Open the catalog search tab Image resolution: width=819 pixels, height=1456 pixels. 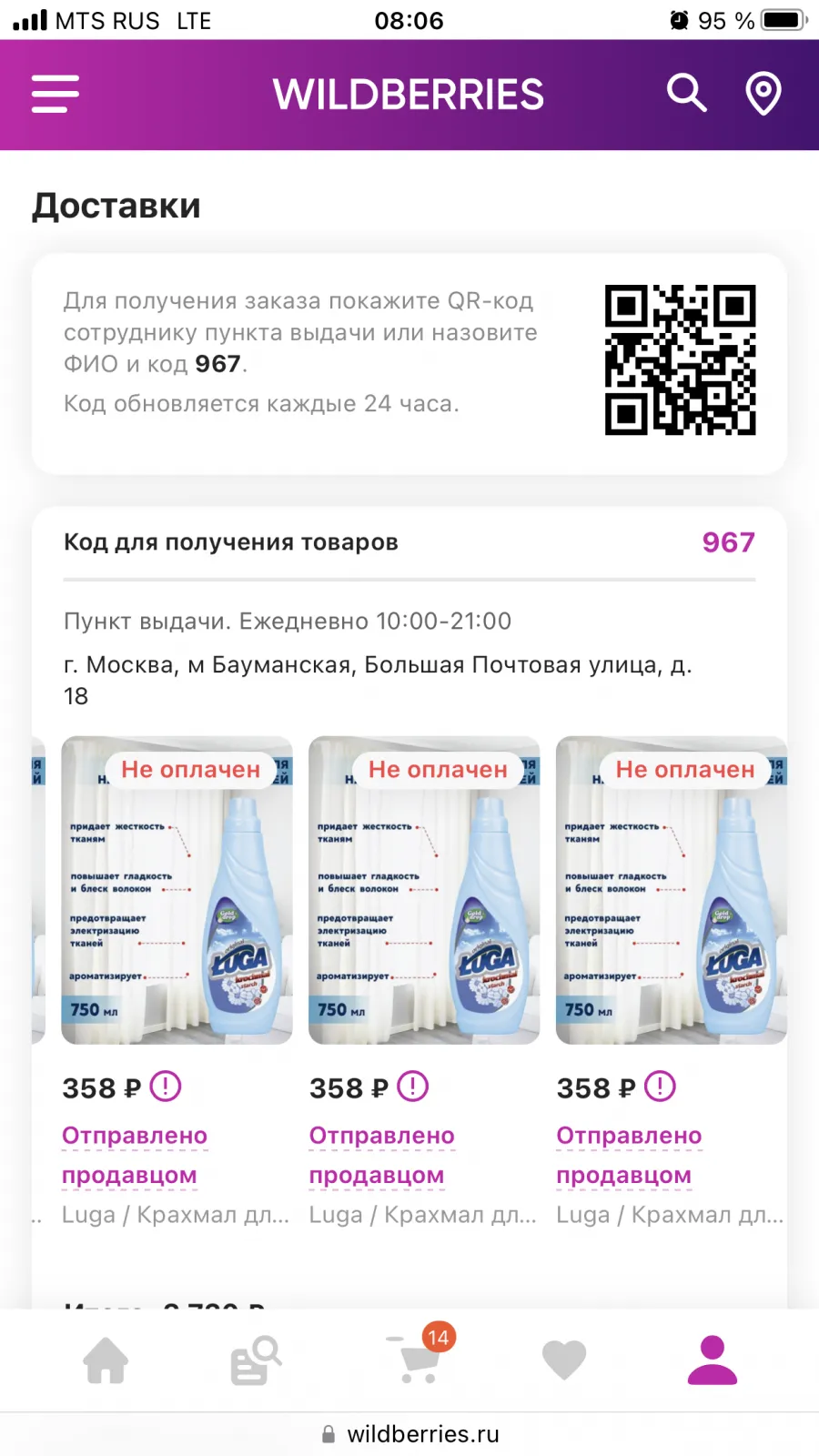tap(256, 1360)
